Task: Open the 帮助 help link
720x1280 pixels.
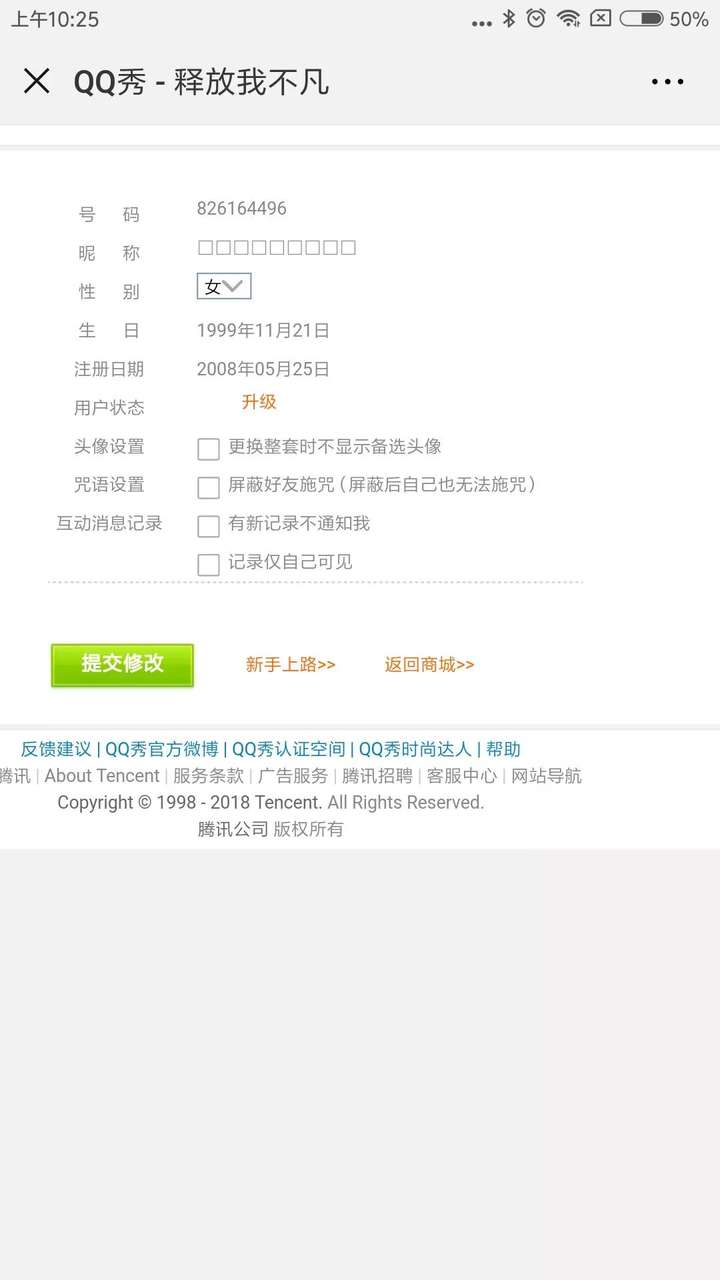Action: point(503,749)
